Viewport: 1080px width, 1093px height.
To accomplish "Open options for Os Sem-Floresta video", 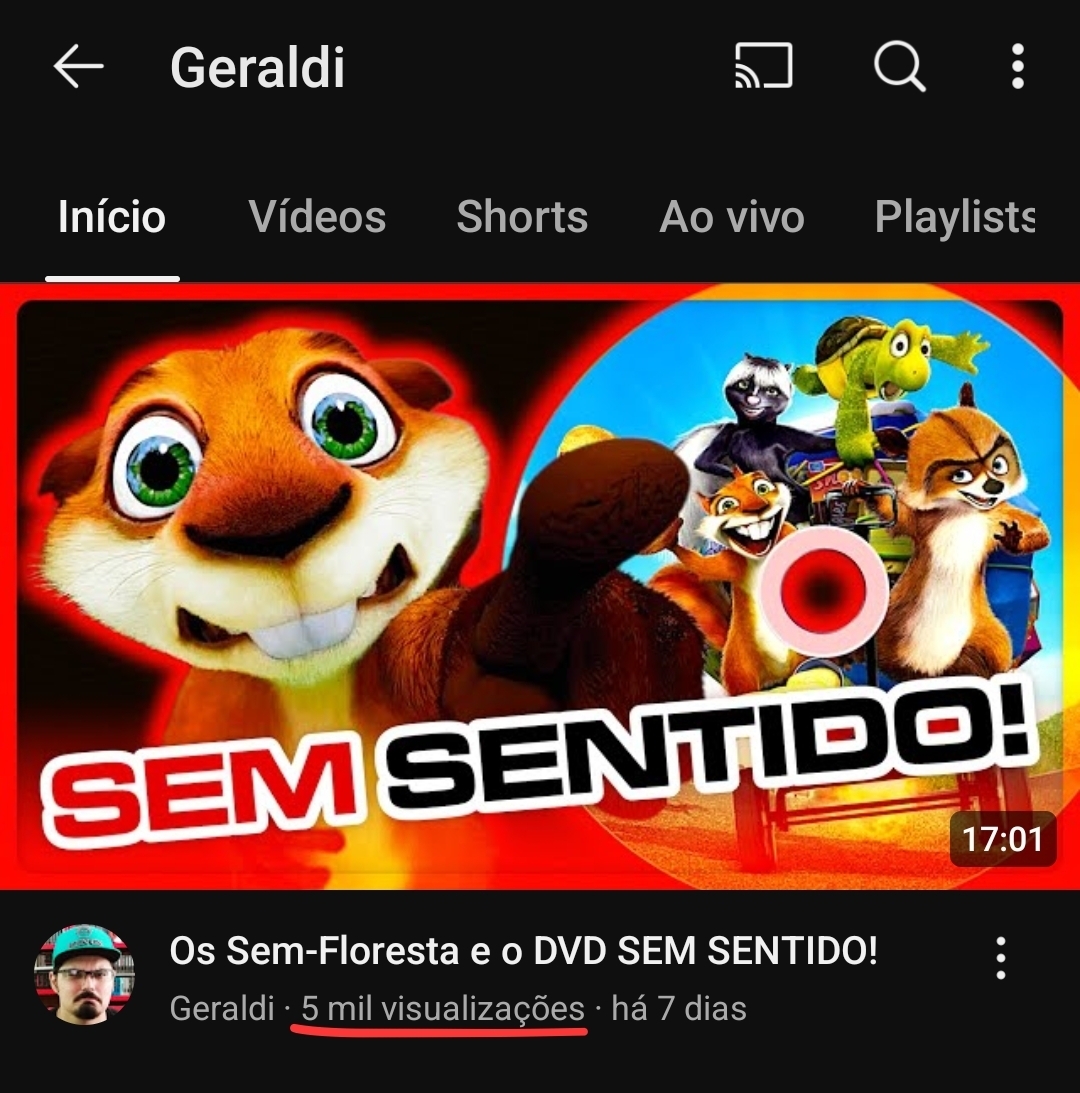I will (1000, 958).
